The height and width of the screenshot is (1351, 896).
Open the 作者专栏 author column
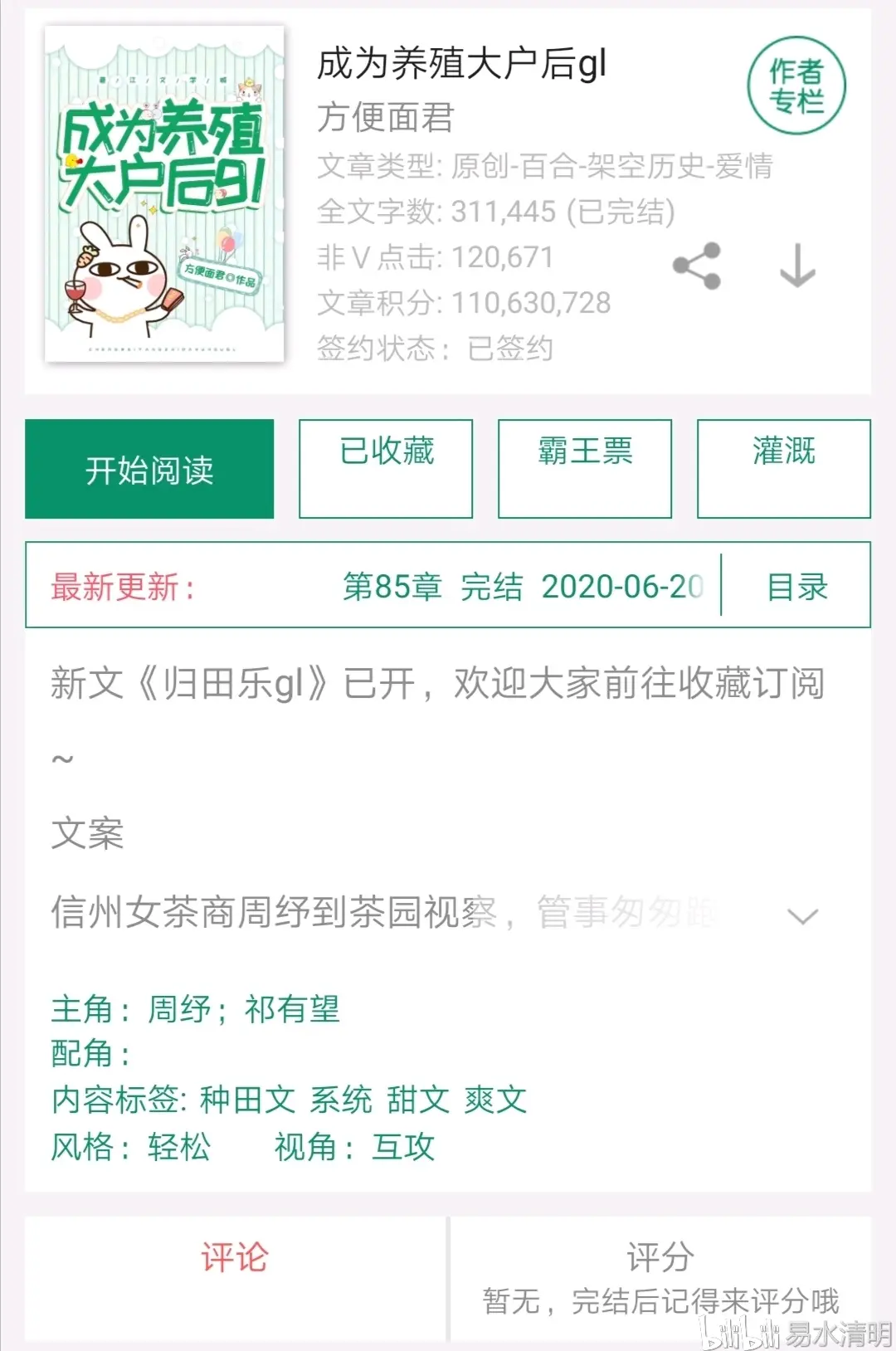click(796, 86)
